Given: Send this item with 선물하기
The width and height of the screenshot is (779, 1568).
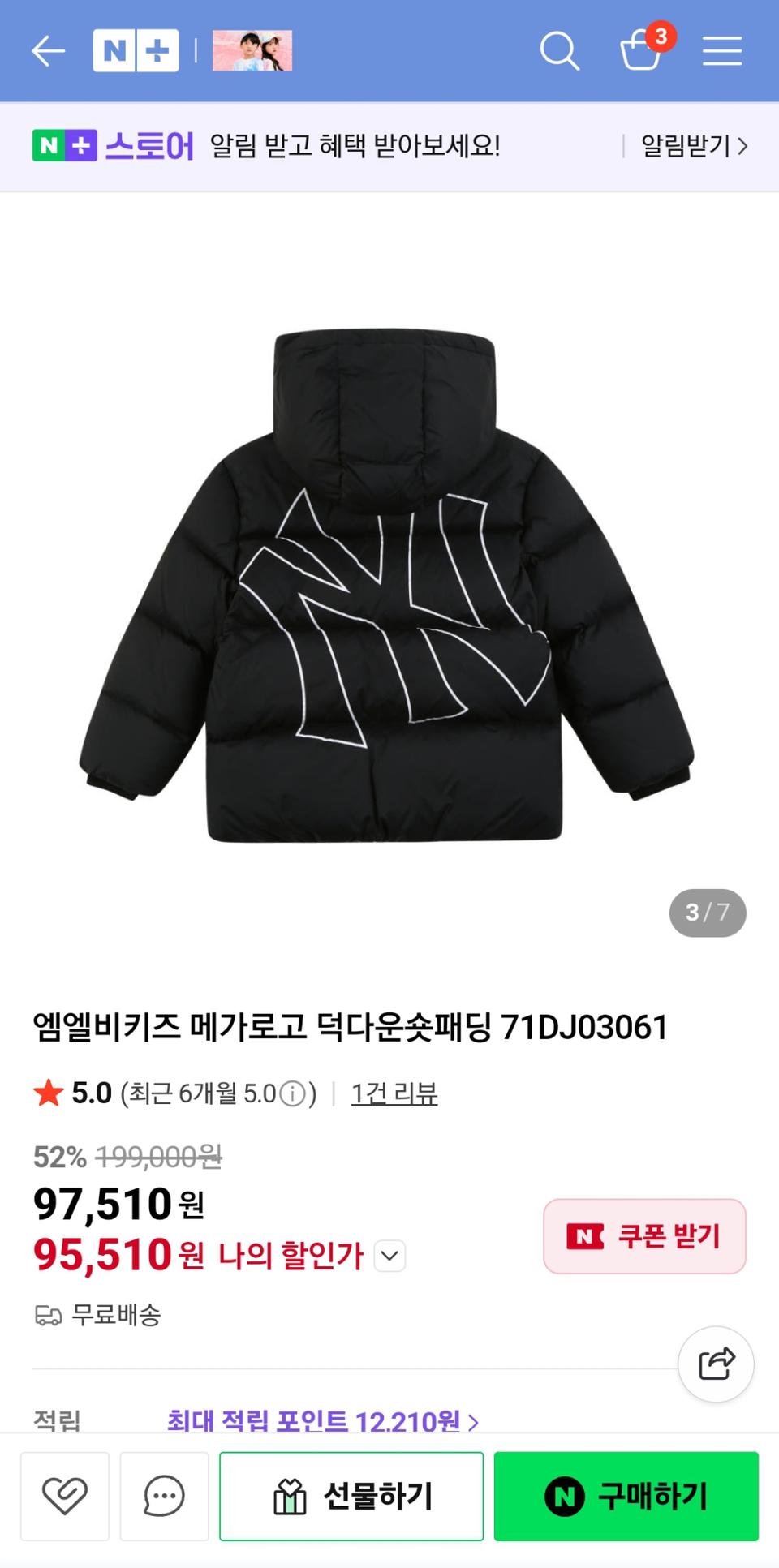Looking at the screenshot, I should [351, 1496].
